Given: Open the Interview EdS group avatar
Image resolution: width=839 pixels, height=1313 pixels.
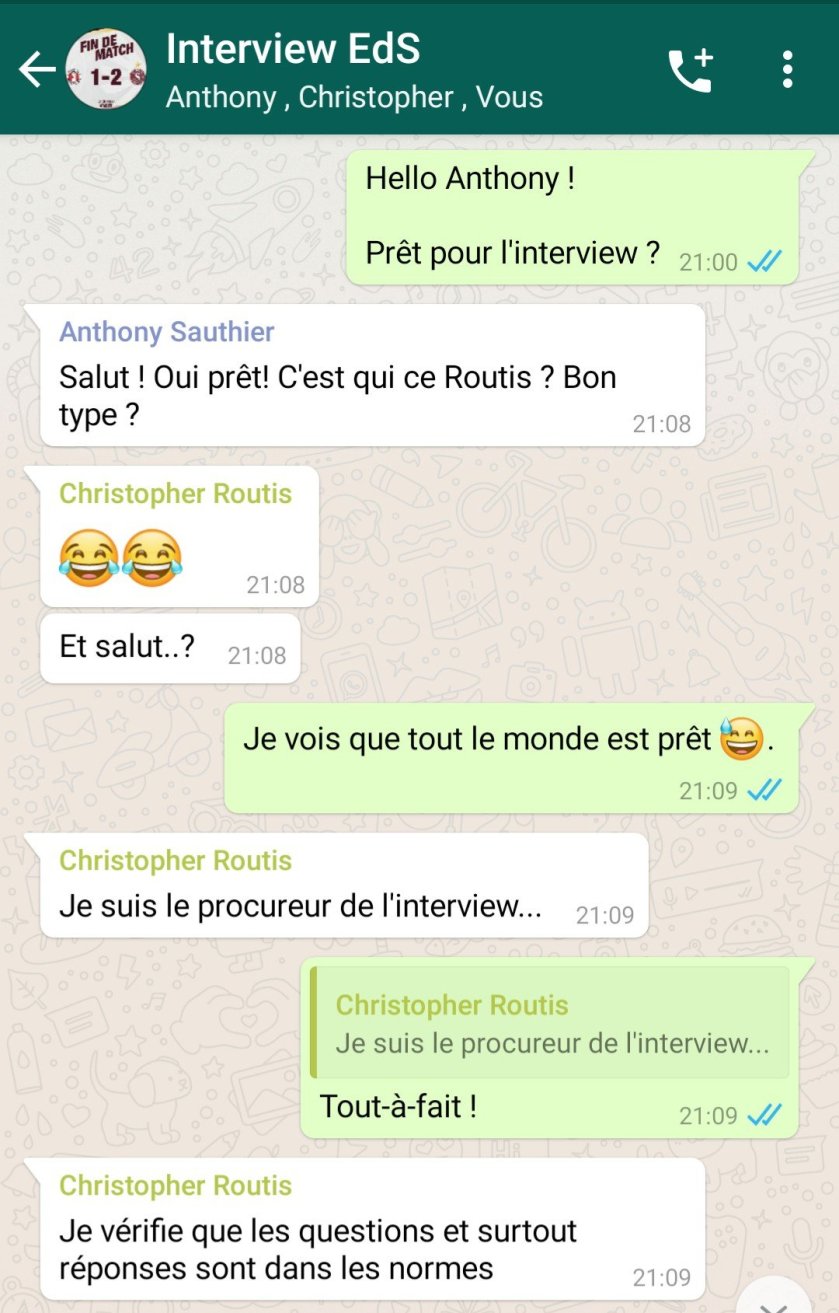Looking at the screenshot, I should [106, 70].
